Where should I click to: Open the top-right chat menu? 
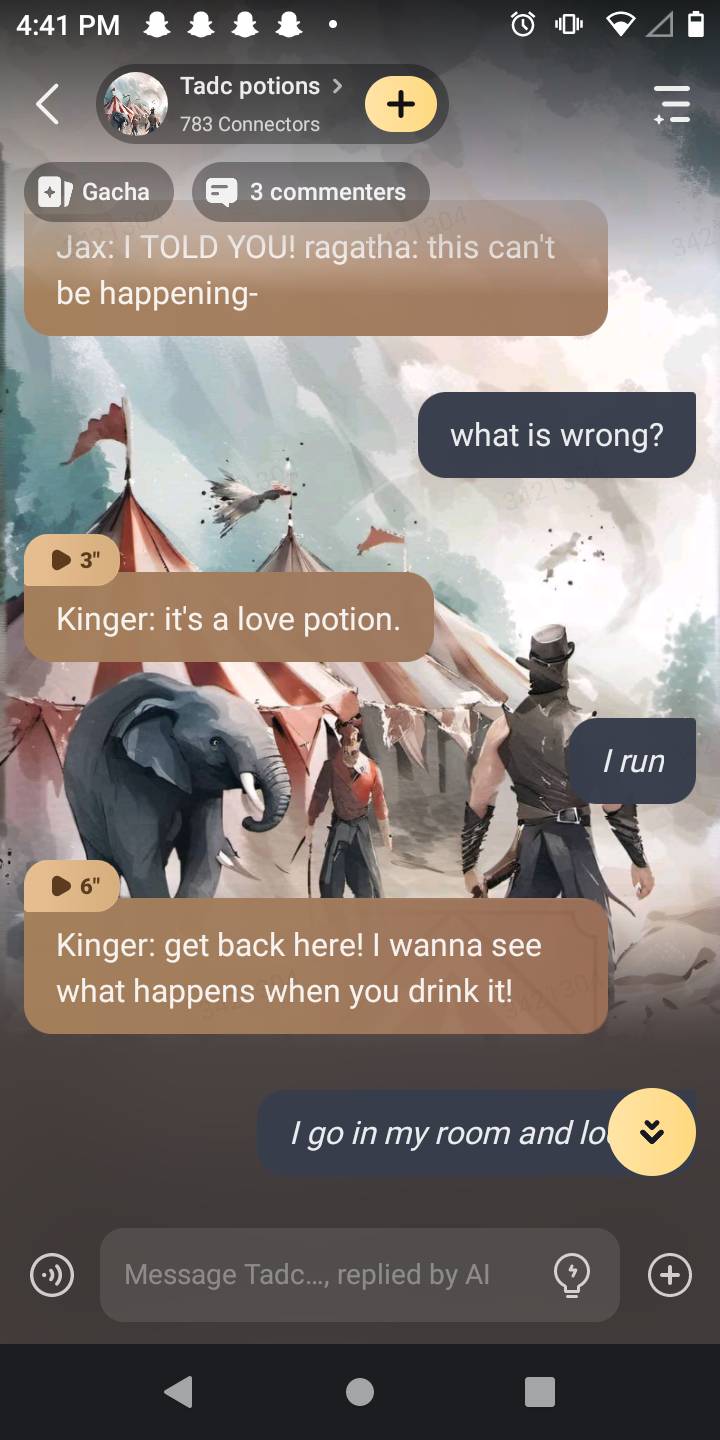tap(672, 104)
